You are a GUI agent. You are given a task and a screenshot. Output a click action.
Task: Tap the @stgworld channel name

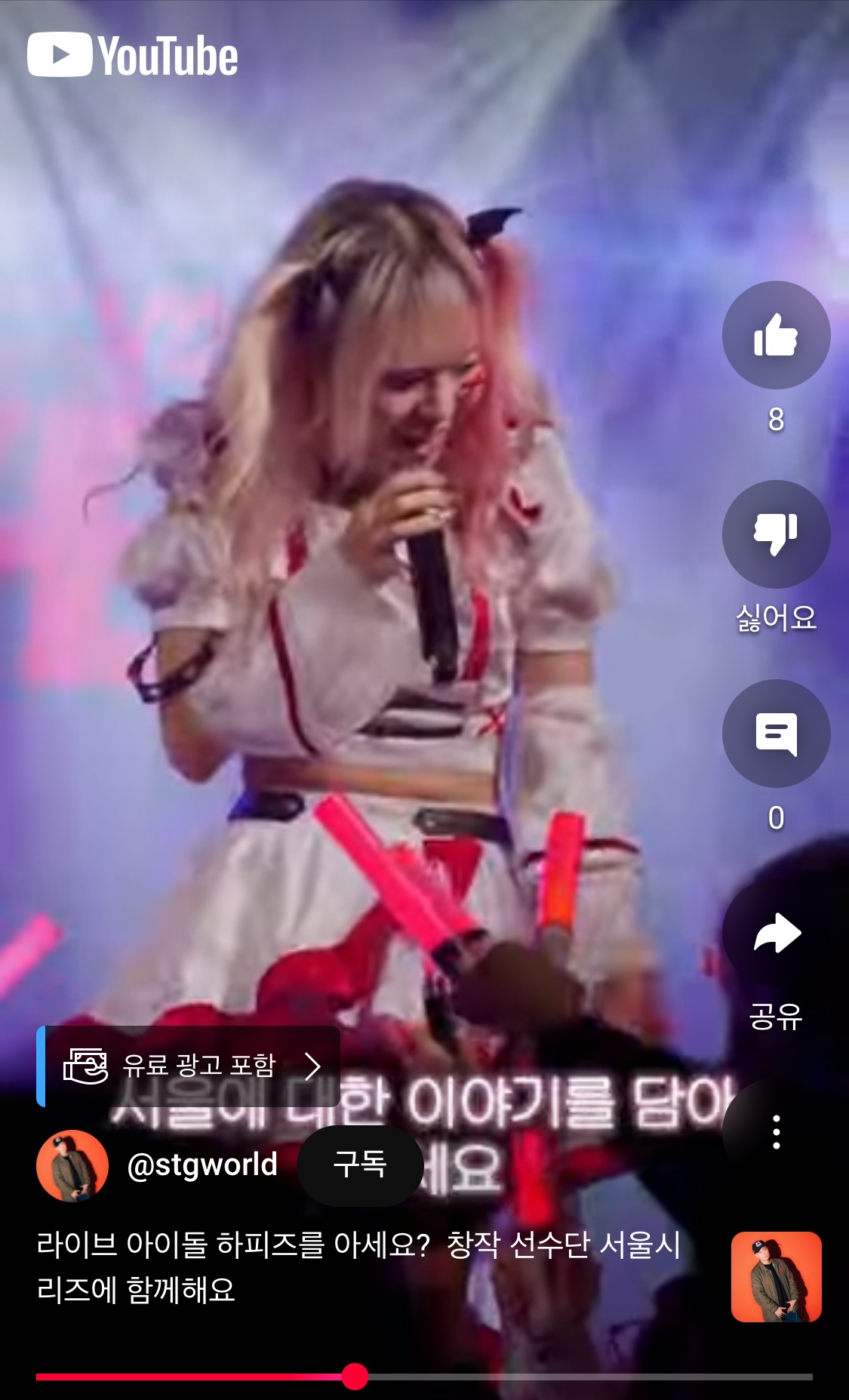pyautogui.click(x=202, y=1165)
